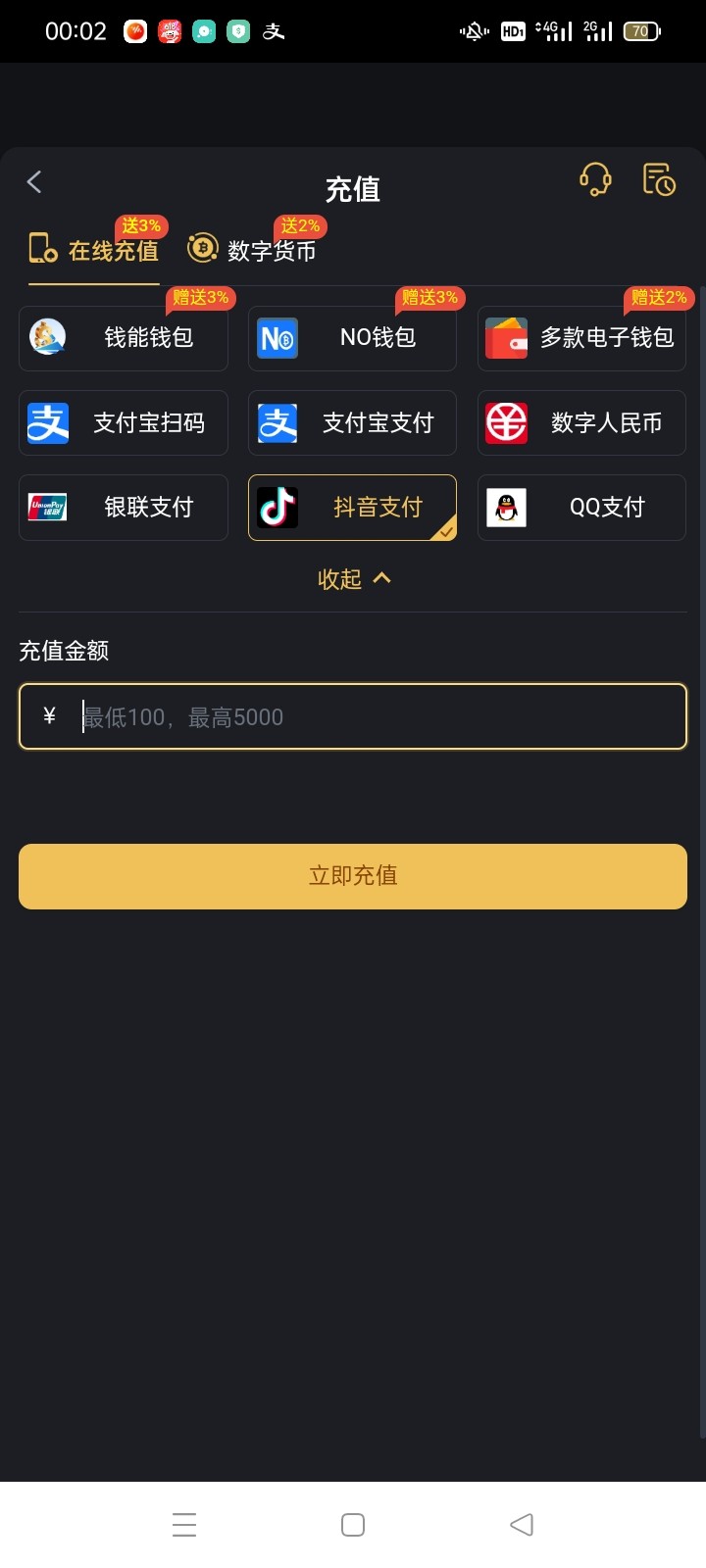Go back using the top-left arrow

click(34, 181)
